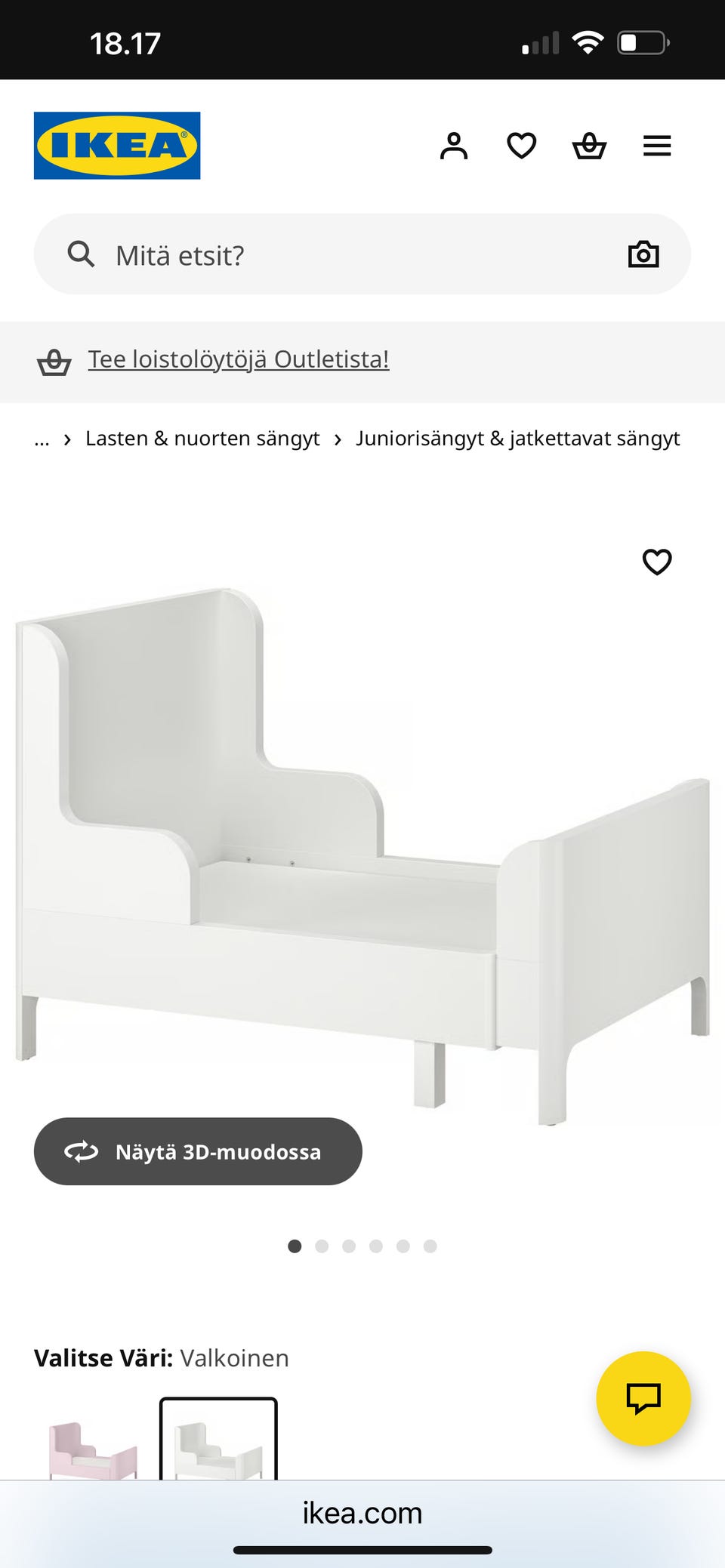The image size is (725, 1568).
Task: Save the white bed to favourites
Action: pyautogui.click(x=657, y=562)
